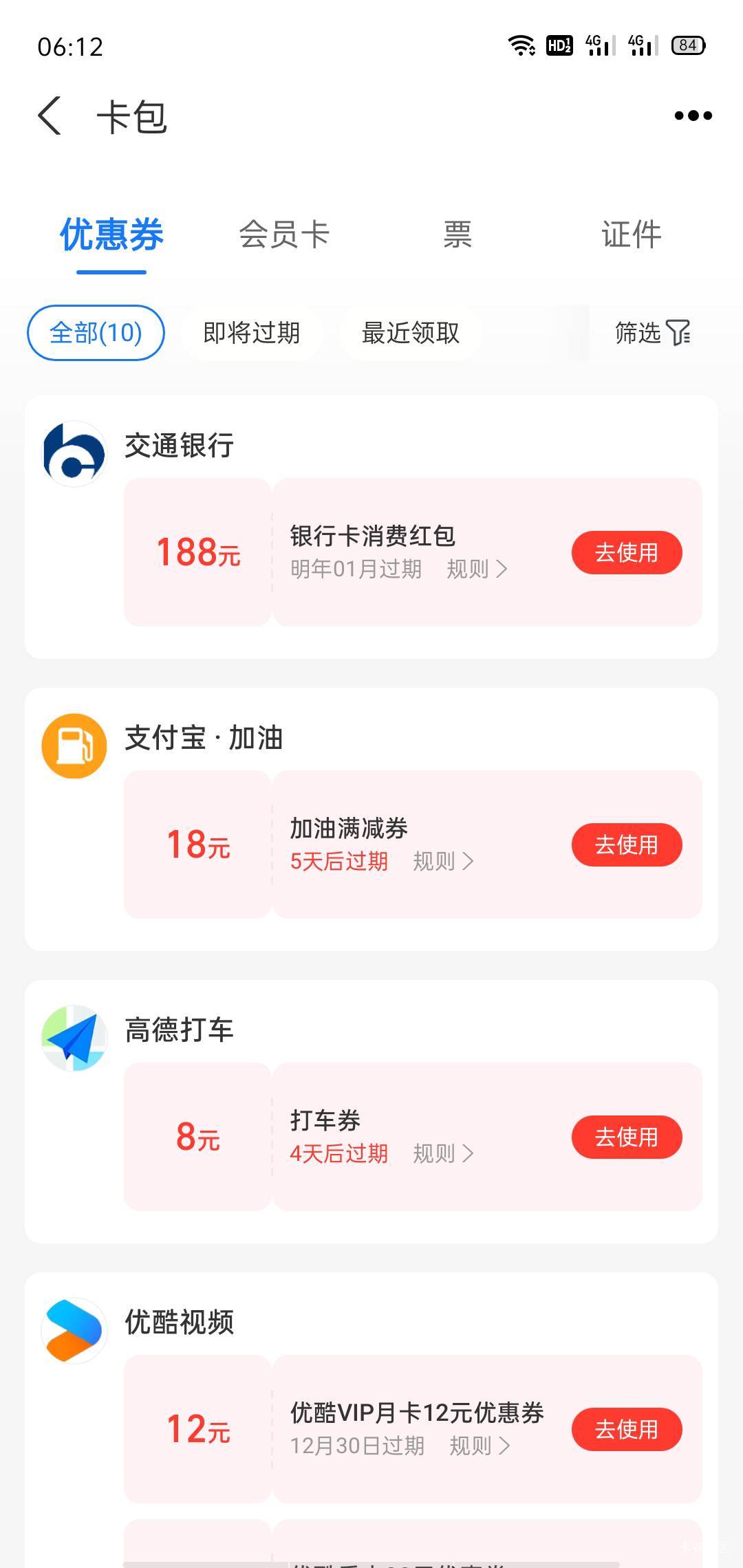743x1568 pixels.
Task: Switch to the 票 tab
Action: [x=457, y=235]
